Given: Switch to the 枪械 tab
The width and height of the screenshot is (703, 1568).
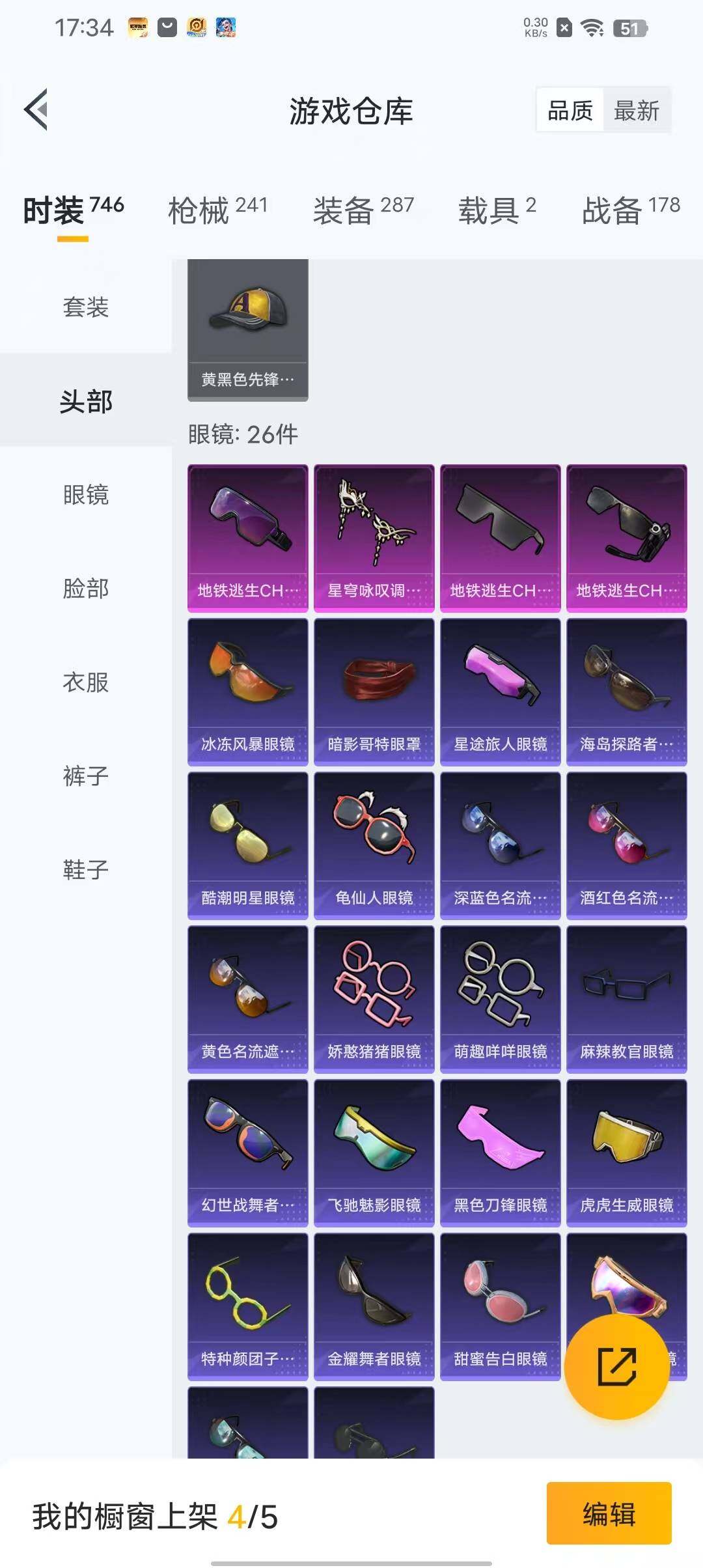Looking at the screenshot, I should point(217,210).
